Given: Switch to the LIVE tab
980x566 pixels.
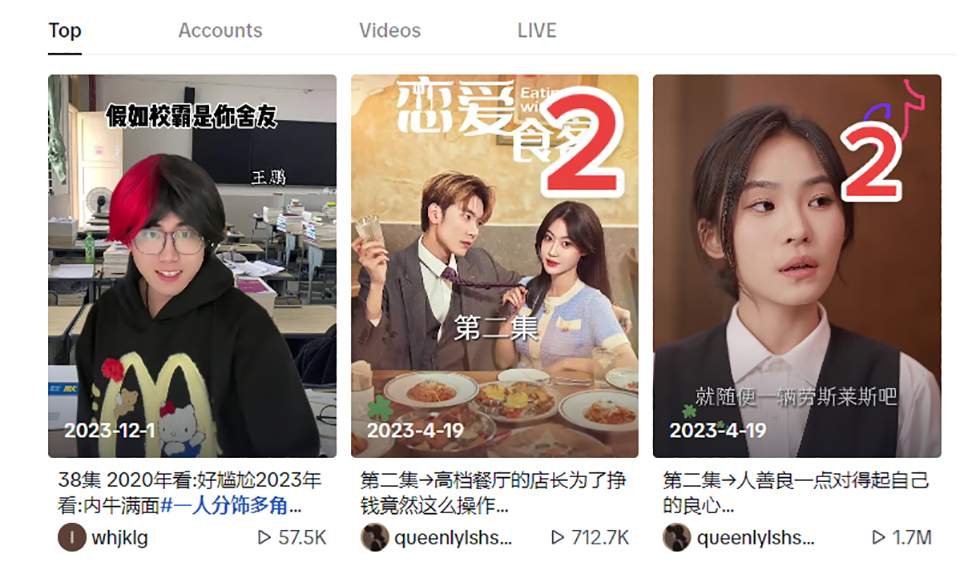Looking at the screenshot, I should click(537, 30).
